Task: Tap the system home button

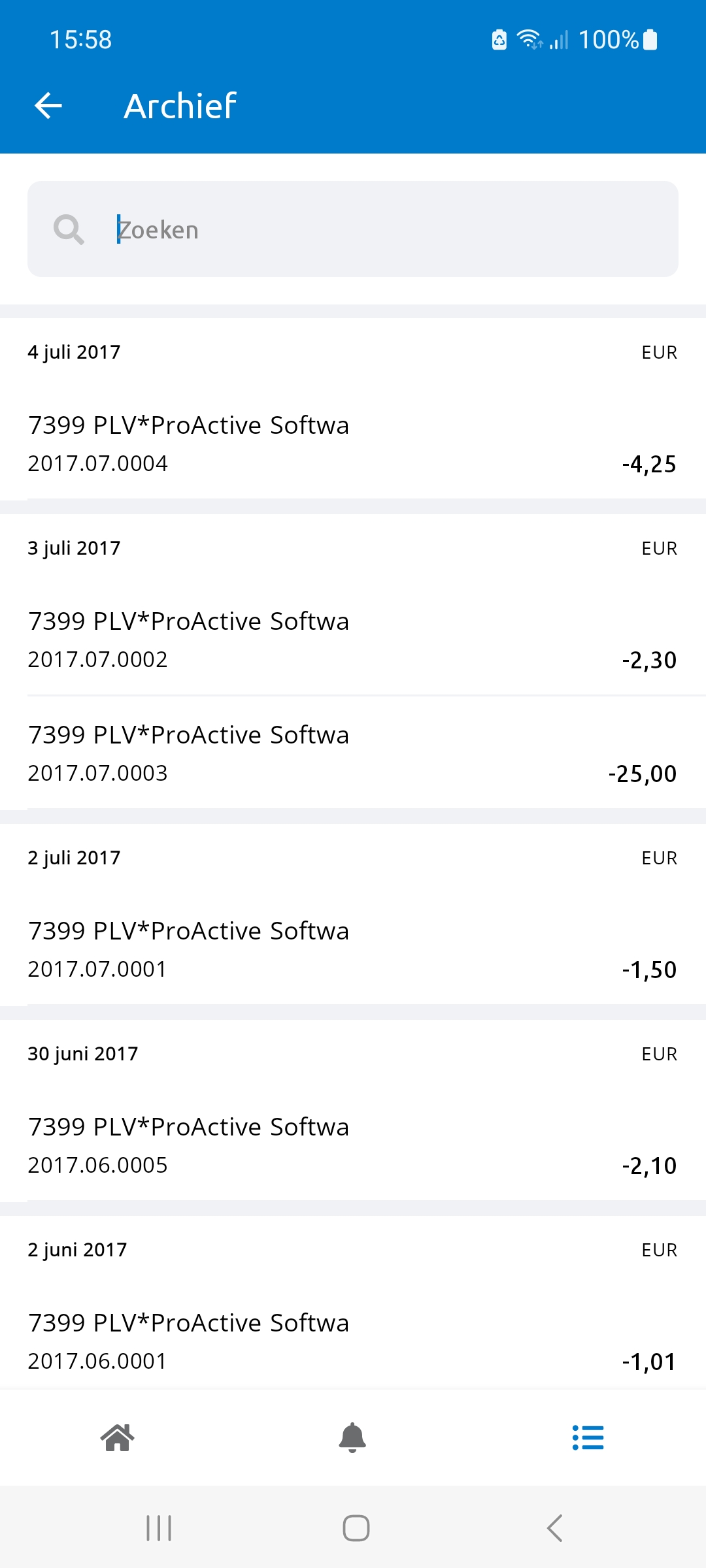Action: tap(356, 1528)
